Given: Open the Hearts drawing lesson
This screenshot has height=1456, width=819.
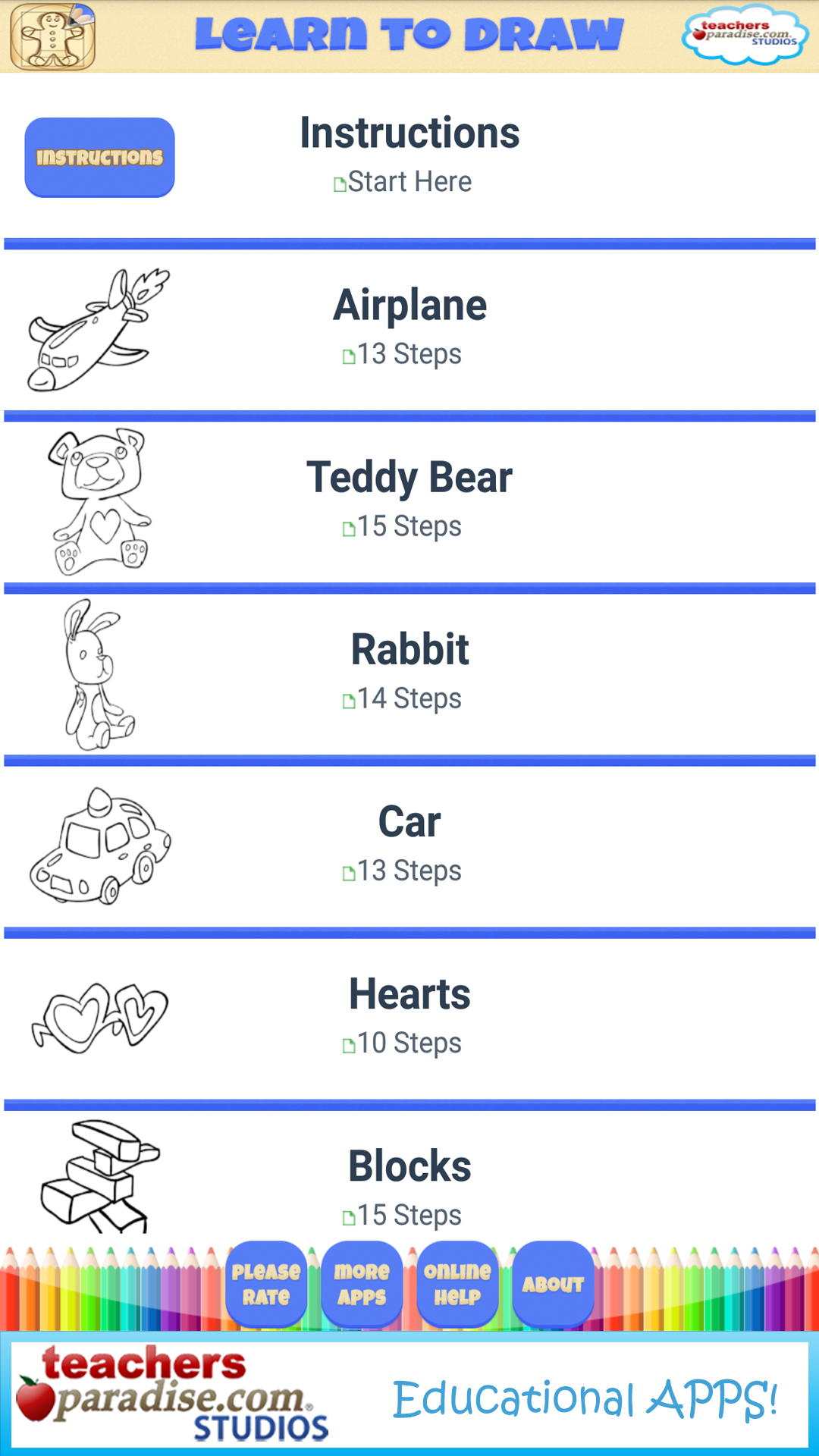Looking at the screenshot, I should point(409,1018).
